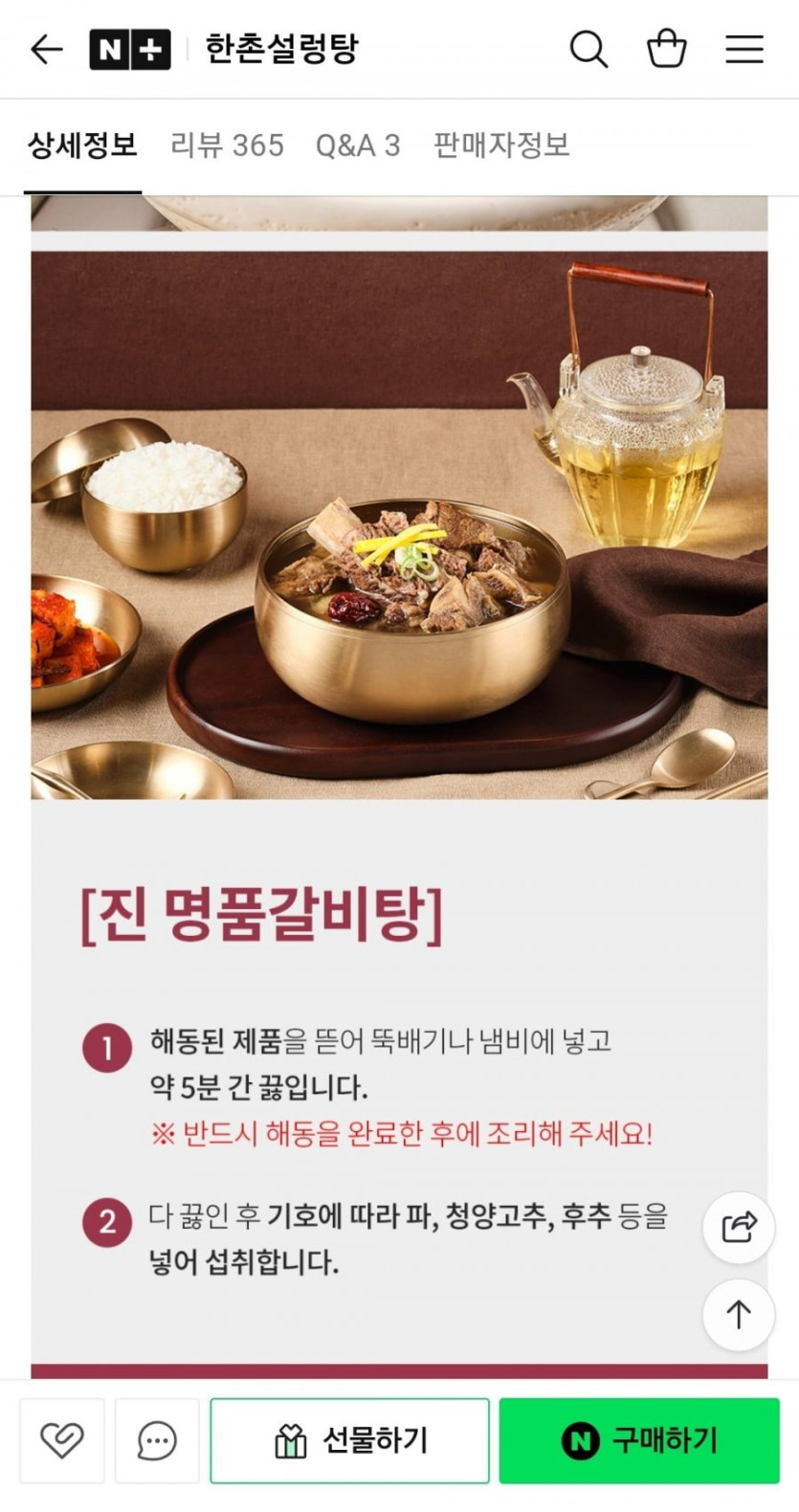Open the hamburger menu

744,49
